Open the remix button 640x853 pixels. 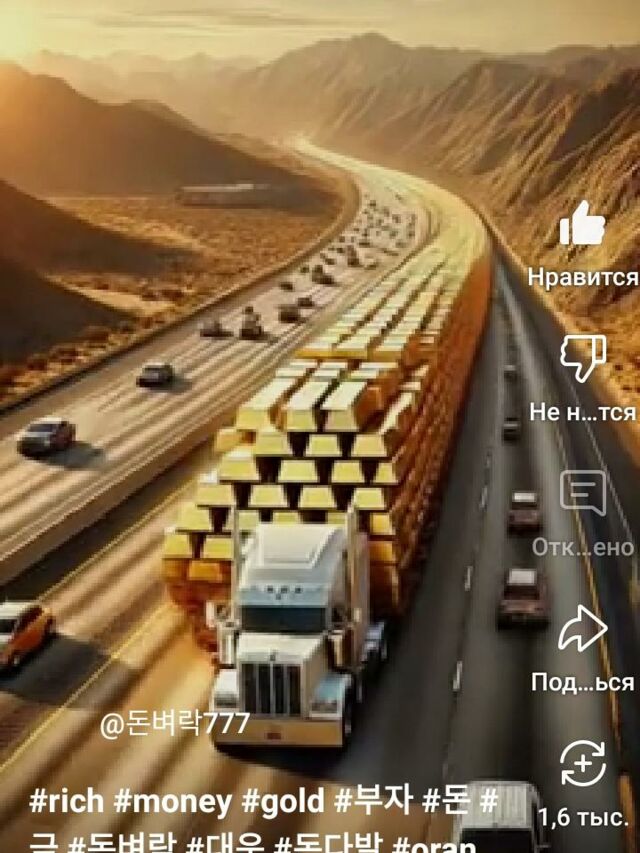582,764
